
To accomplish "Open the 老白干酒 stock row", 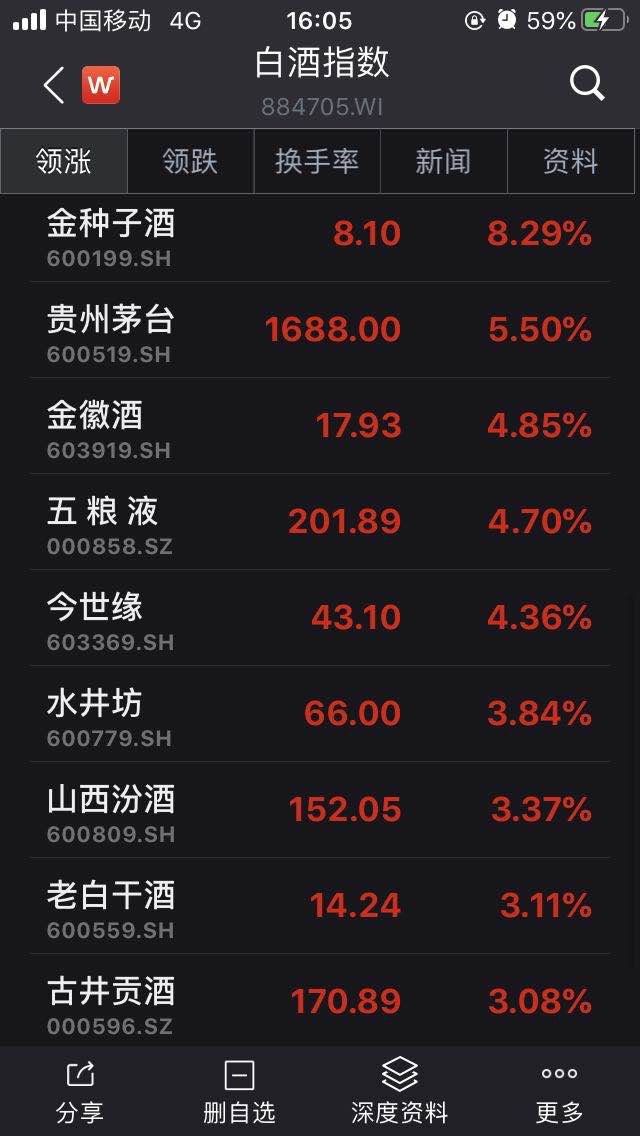I will [320, 906].
